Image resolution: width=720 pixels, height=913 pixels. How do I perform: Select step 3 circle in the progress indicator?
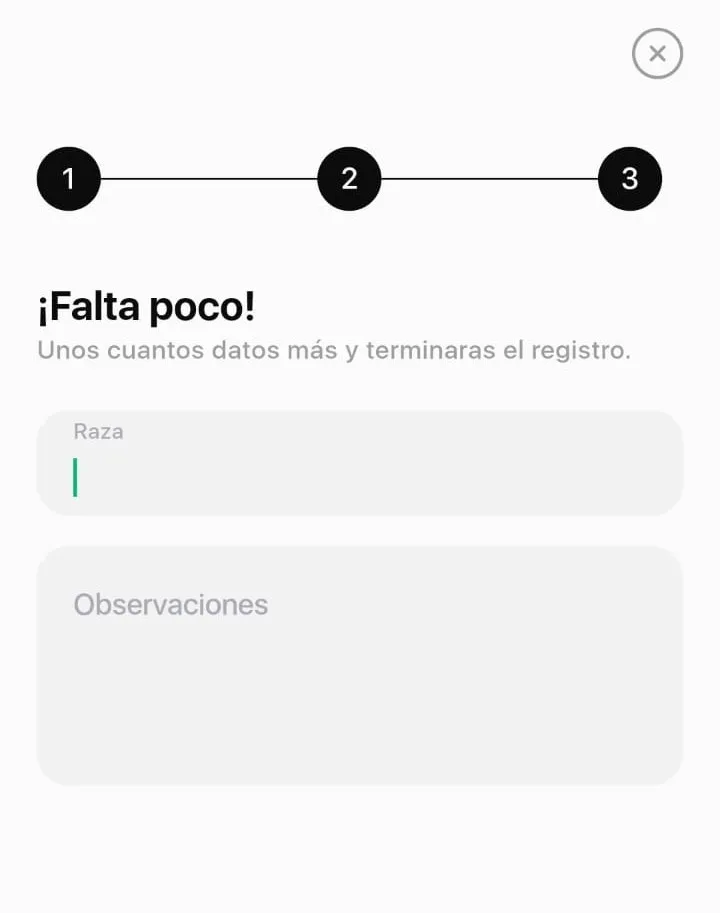click(x=628, y=179)
